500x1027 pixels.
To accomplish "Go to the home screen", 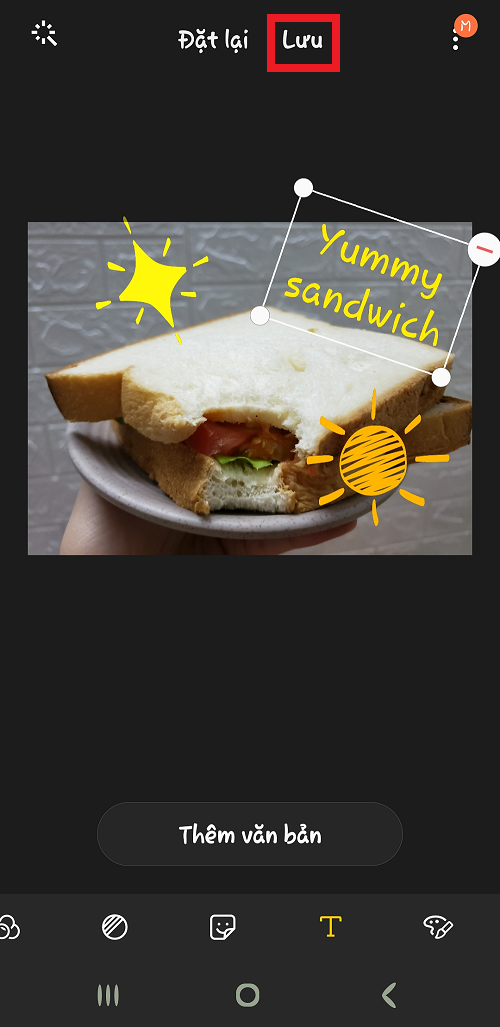I will click(248, 995).
